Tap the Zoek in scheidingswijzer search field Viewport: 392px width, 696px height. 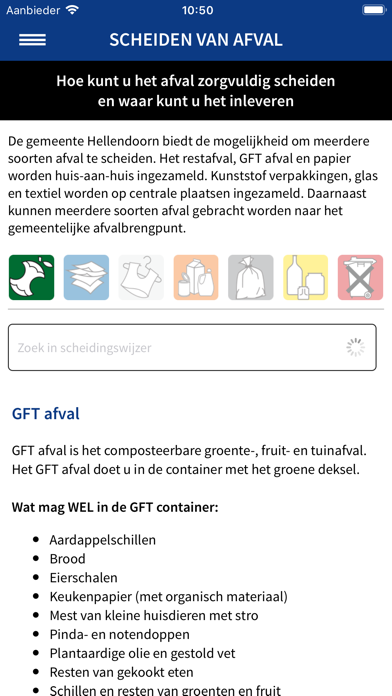pos(192,348)
